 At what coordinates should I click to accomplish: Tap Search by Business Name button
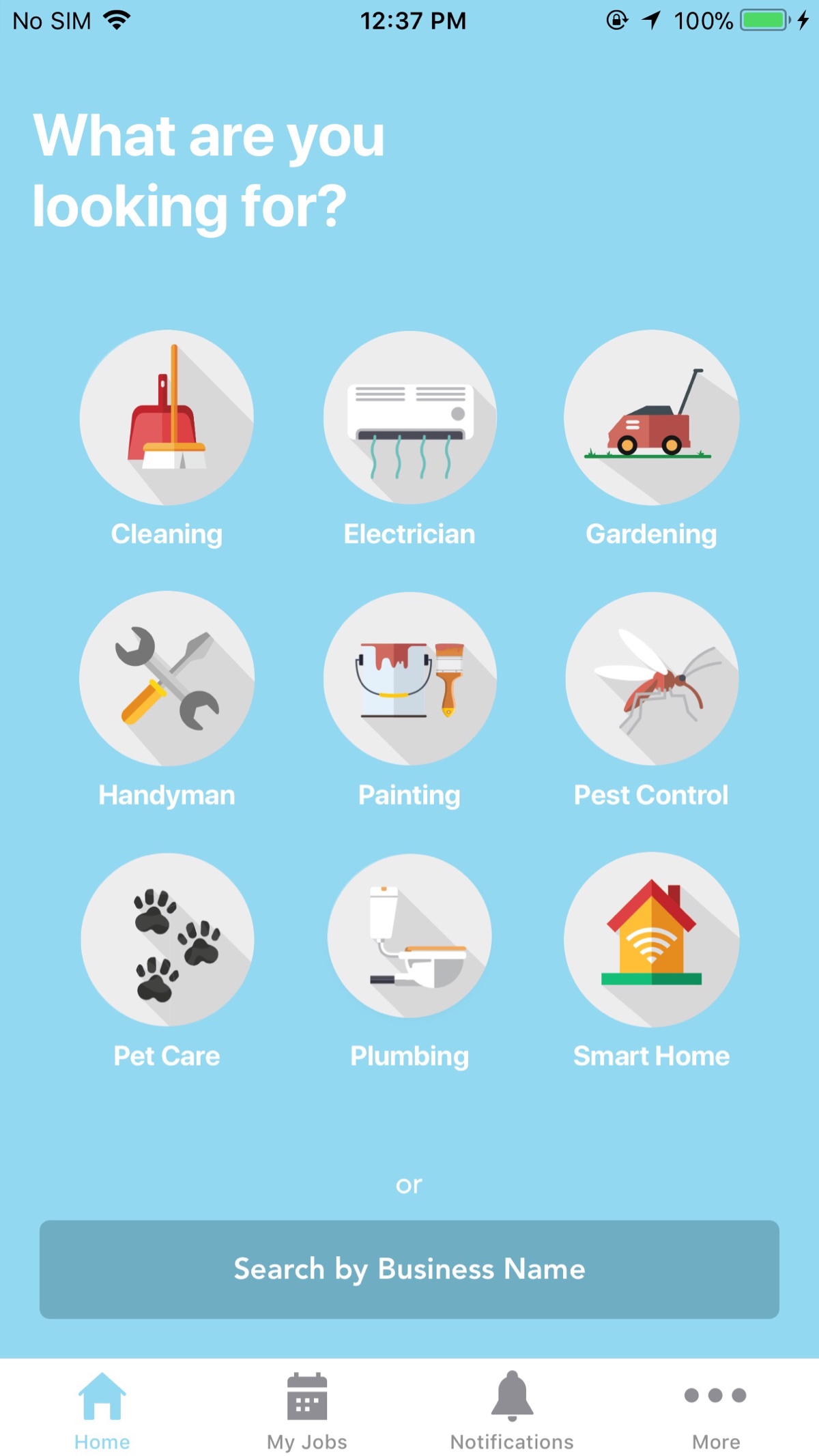(x=409, y=1269)
